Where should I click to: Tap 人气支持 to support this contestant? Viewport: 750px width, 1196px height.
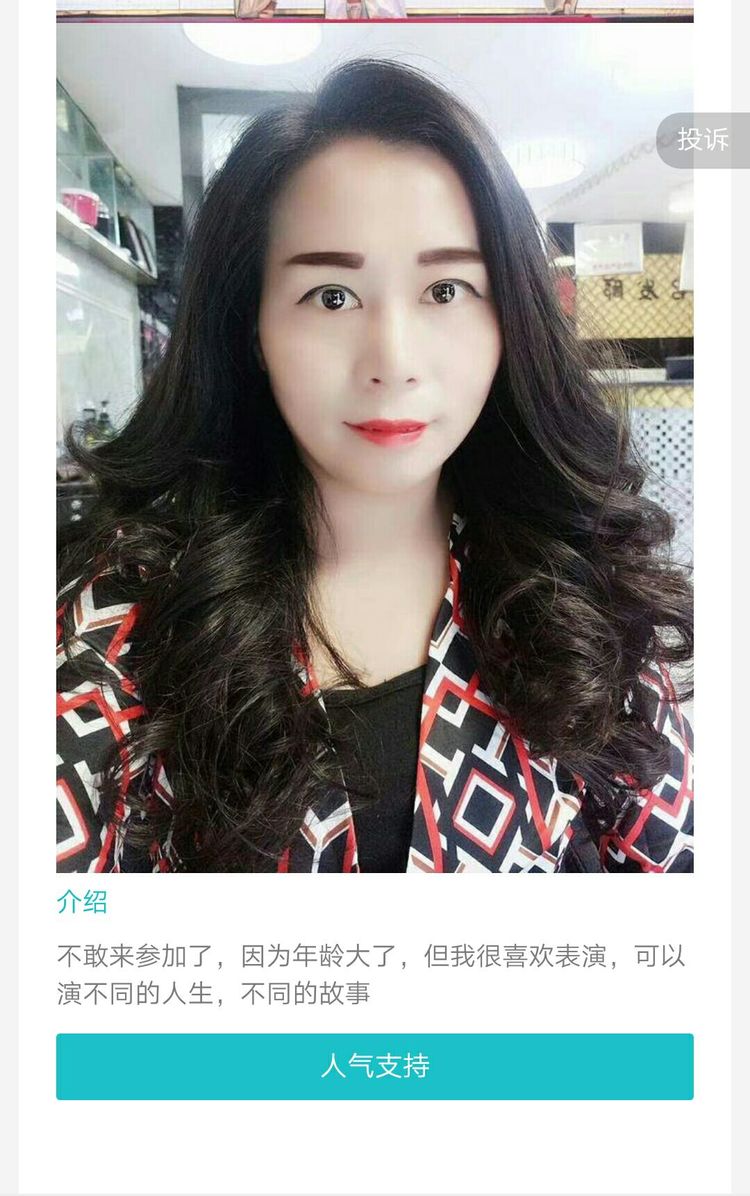374,1066
